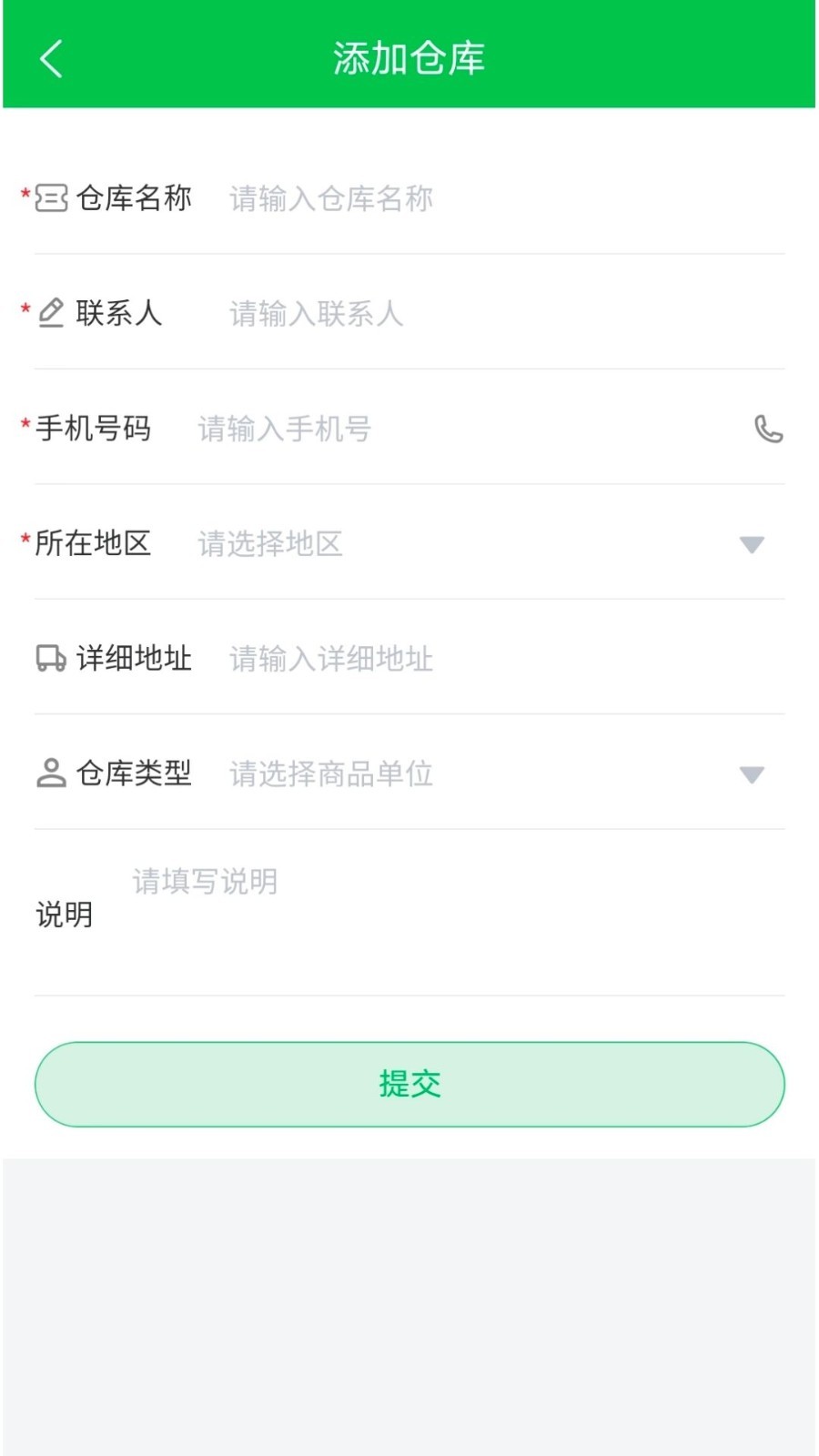
Task: Click the truck icon beside 详细地址
Action: pos(50,657)
